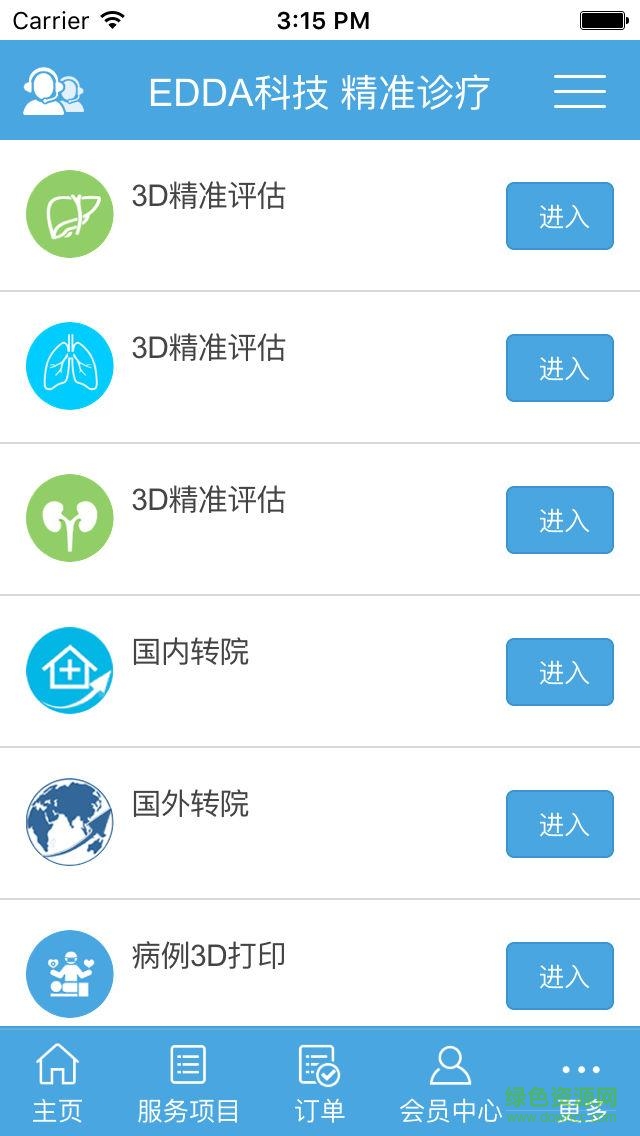Enter the 国内转院 service
This screenshot has height=1136, width=640.
(x=559, y=672)
